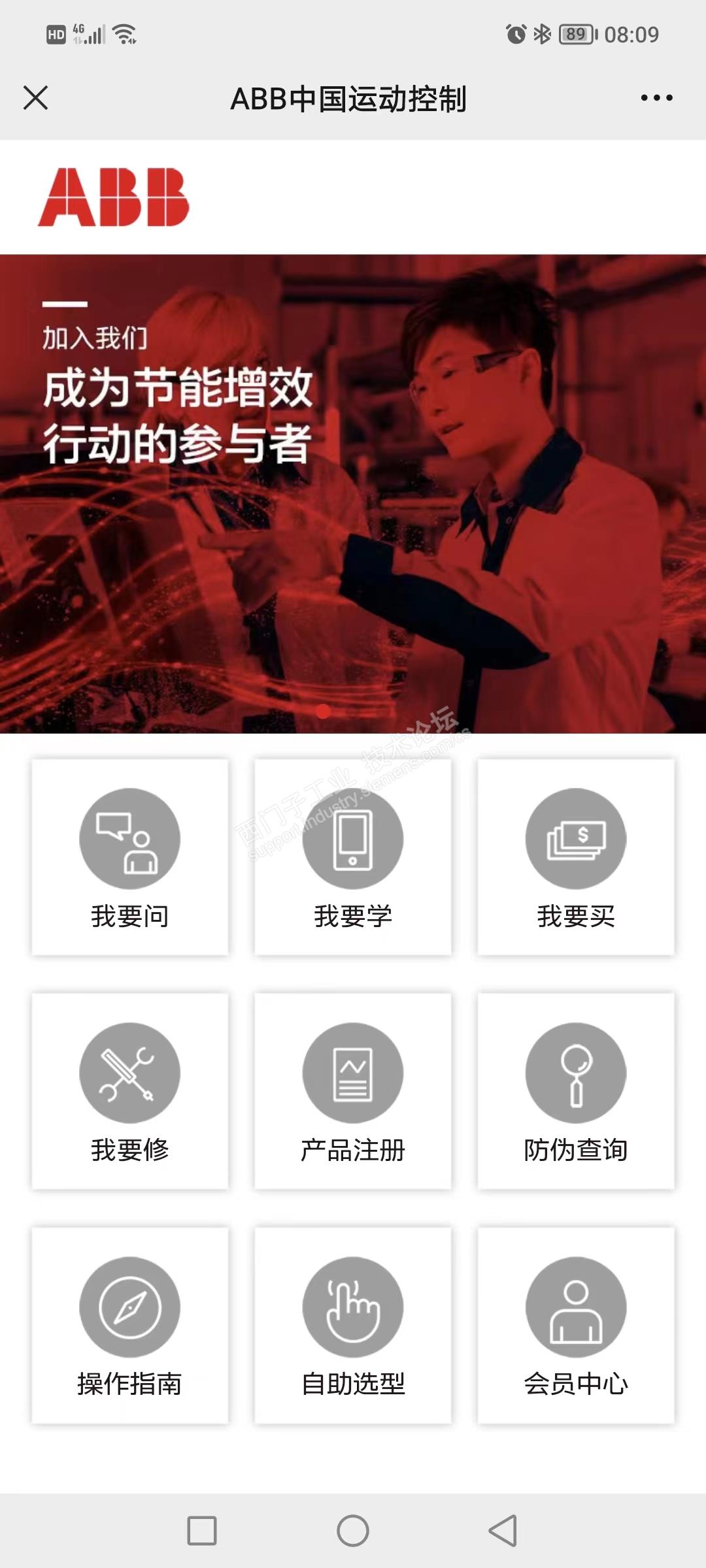The height and width of the screenshot is (1568, 706).
Task: Close the ABB中国运动控制 page
Action: point(36,98)
